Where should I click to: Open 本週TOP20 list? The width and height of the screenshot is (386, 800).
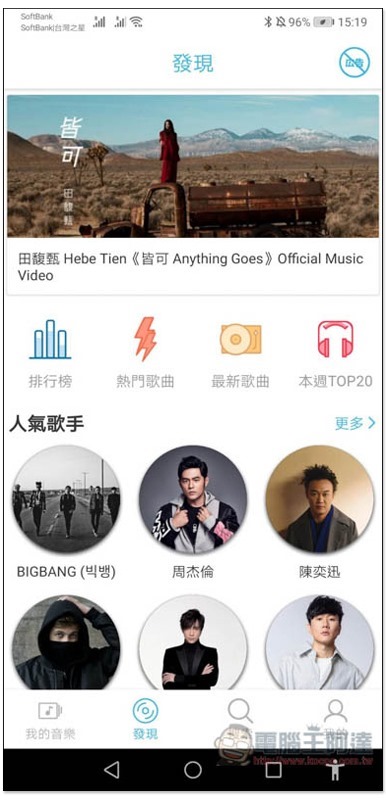click(335, 354)
